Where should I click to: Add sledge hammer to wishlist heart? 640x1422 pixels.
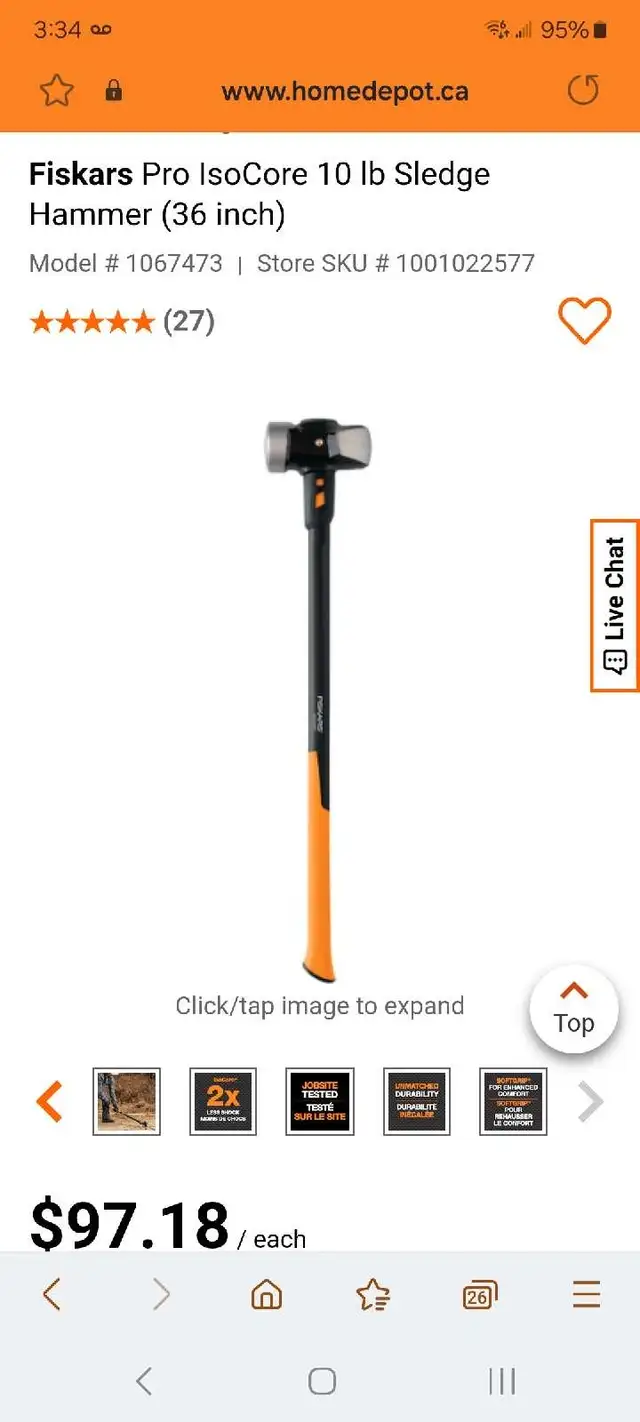[x=583, y=321]
